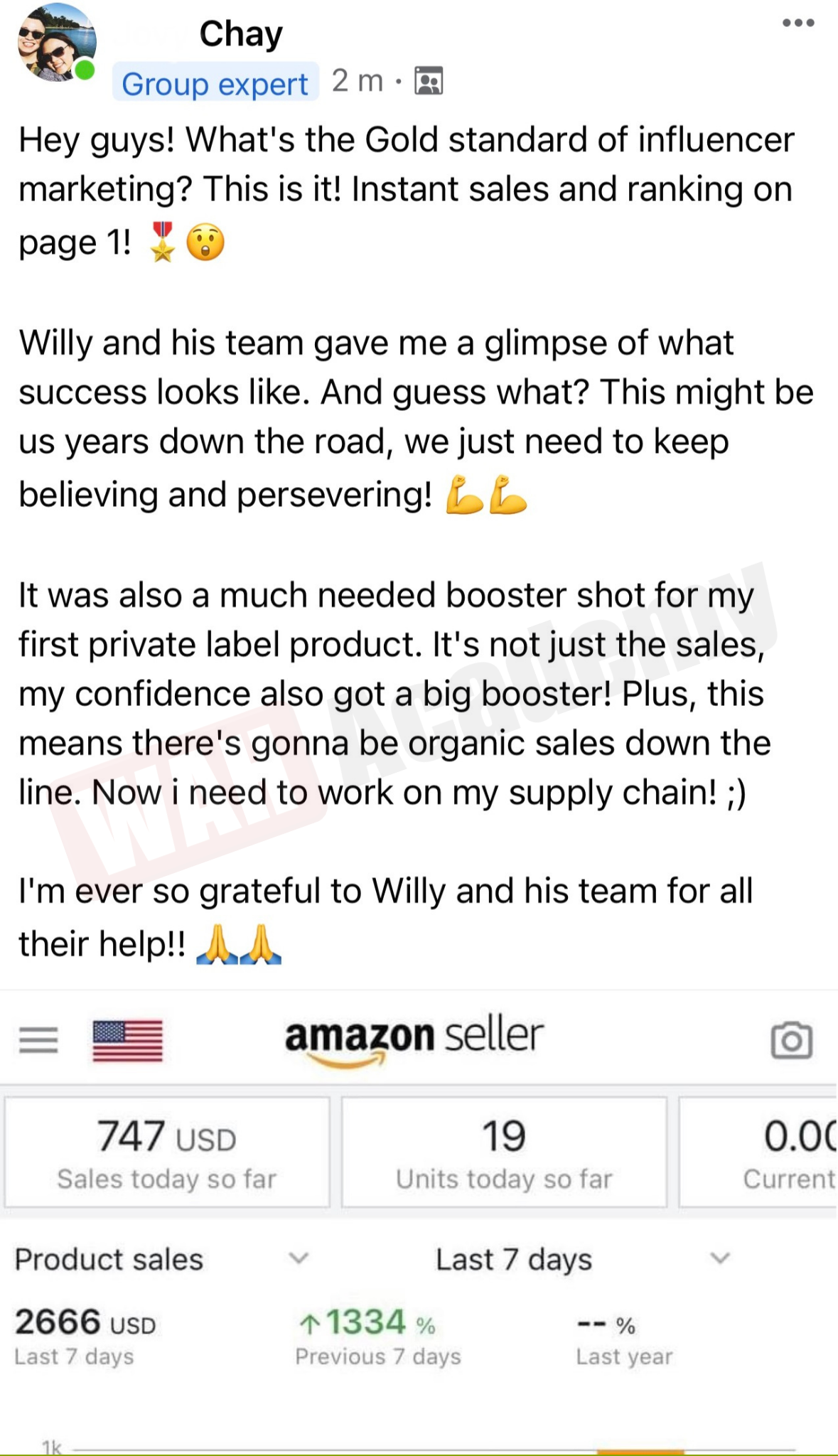The width and height of the screenshot is (838, 1456).
Task: Open Chay's profile from the name
Action: point(241,33)
